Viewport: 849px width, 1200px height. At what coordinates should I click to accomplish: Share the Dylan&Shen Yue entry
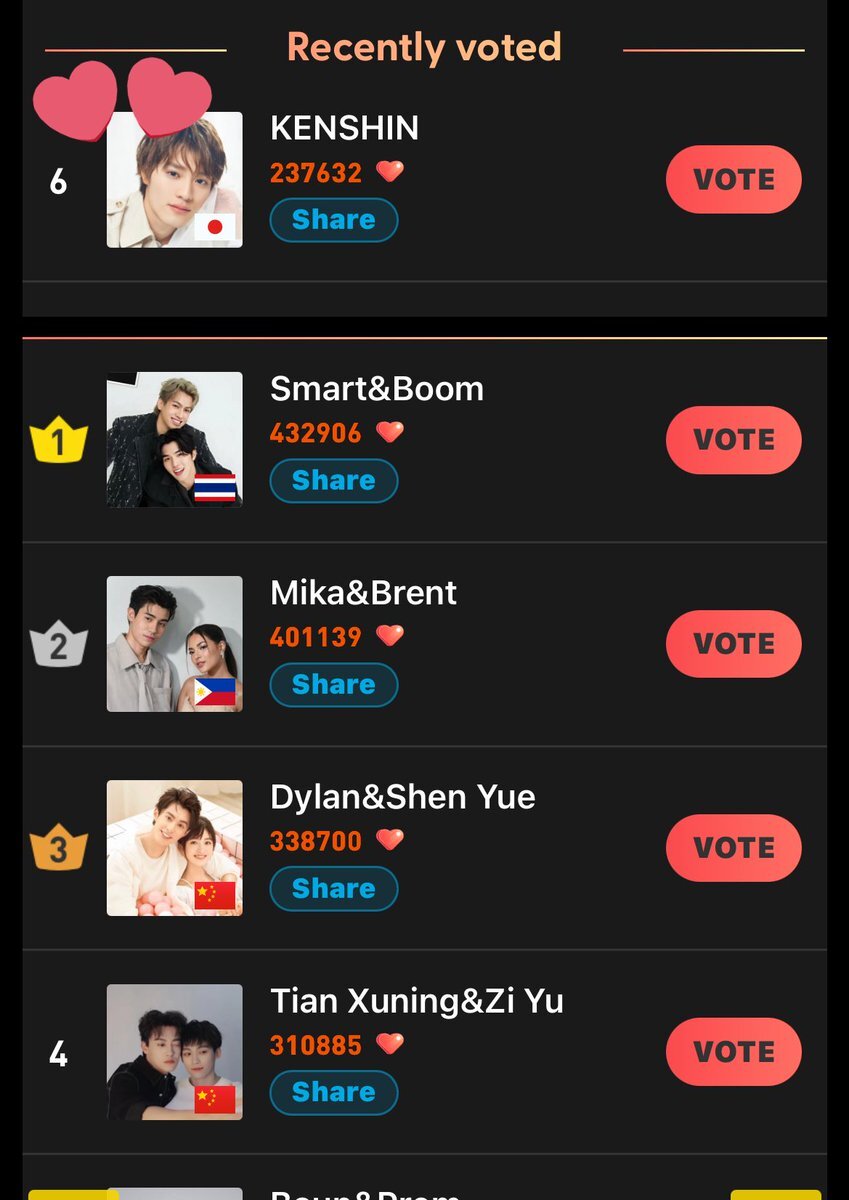tap(334, 888)
